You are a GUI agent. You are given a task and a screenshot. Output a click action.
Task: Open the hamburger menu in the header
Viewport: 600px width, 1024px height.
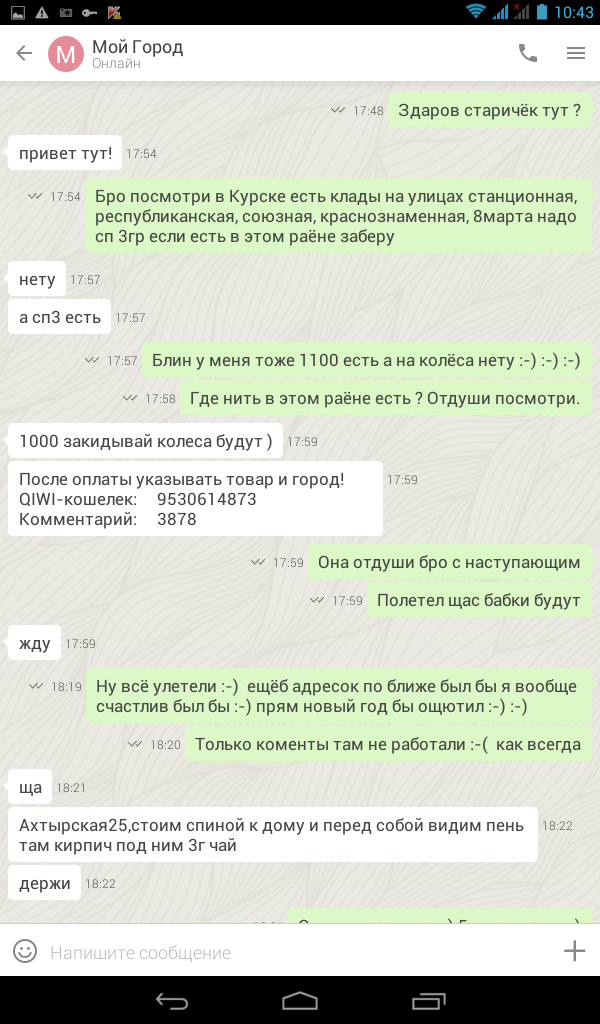click(x=575, y=54)
